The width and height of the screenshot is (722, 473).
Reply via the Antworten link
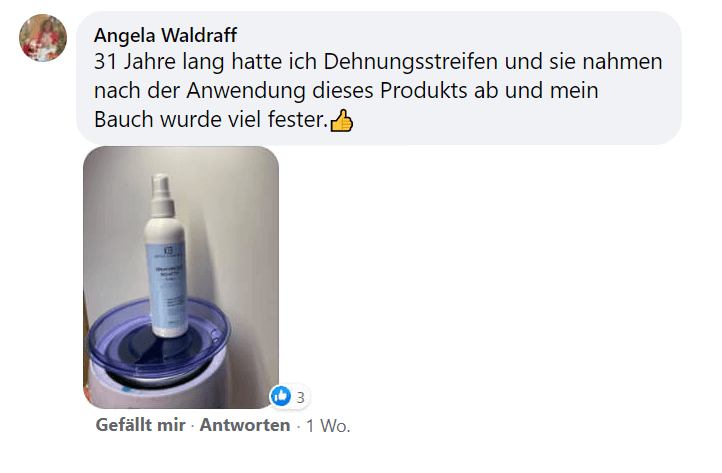[245, 425]
